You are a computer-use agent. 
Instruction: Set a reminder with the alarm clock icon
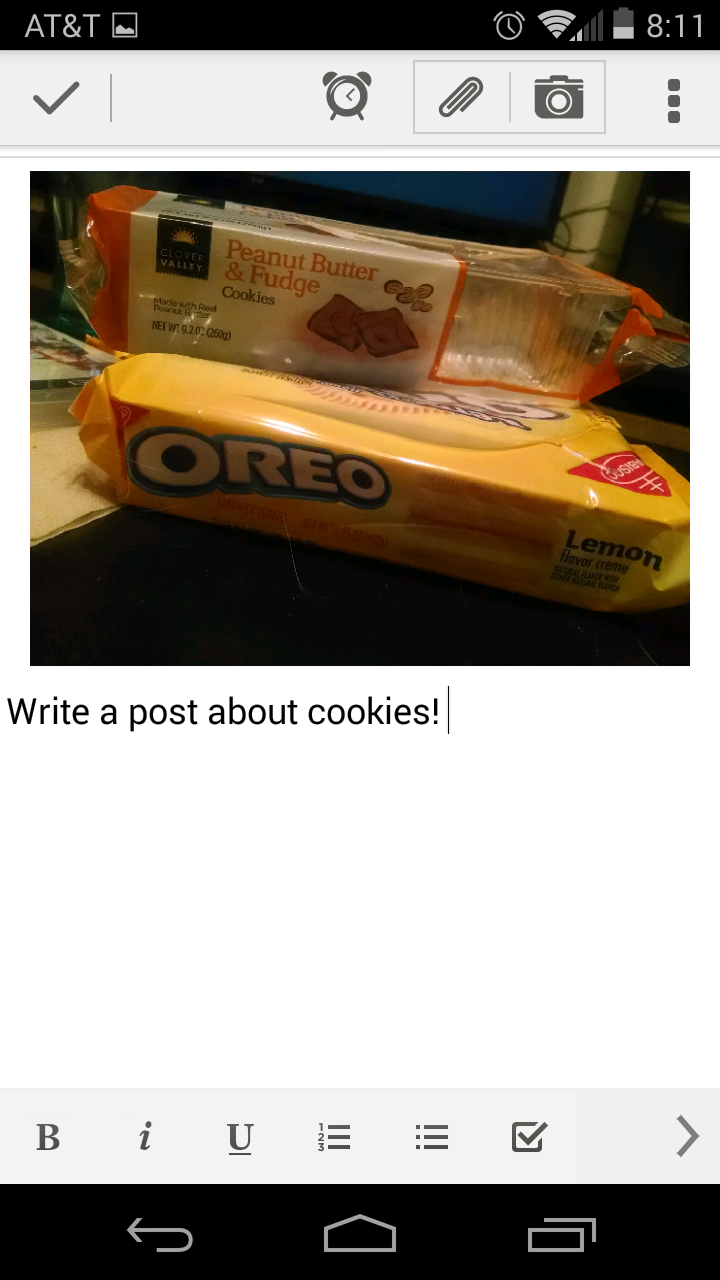tap(347, 97)
